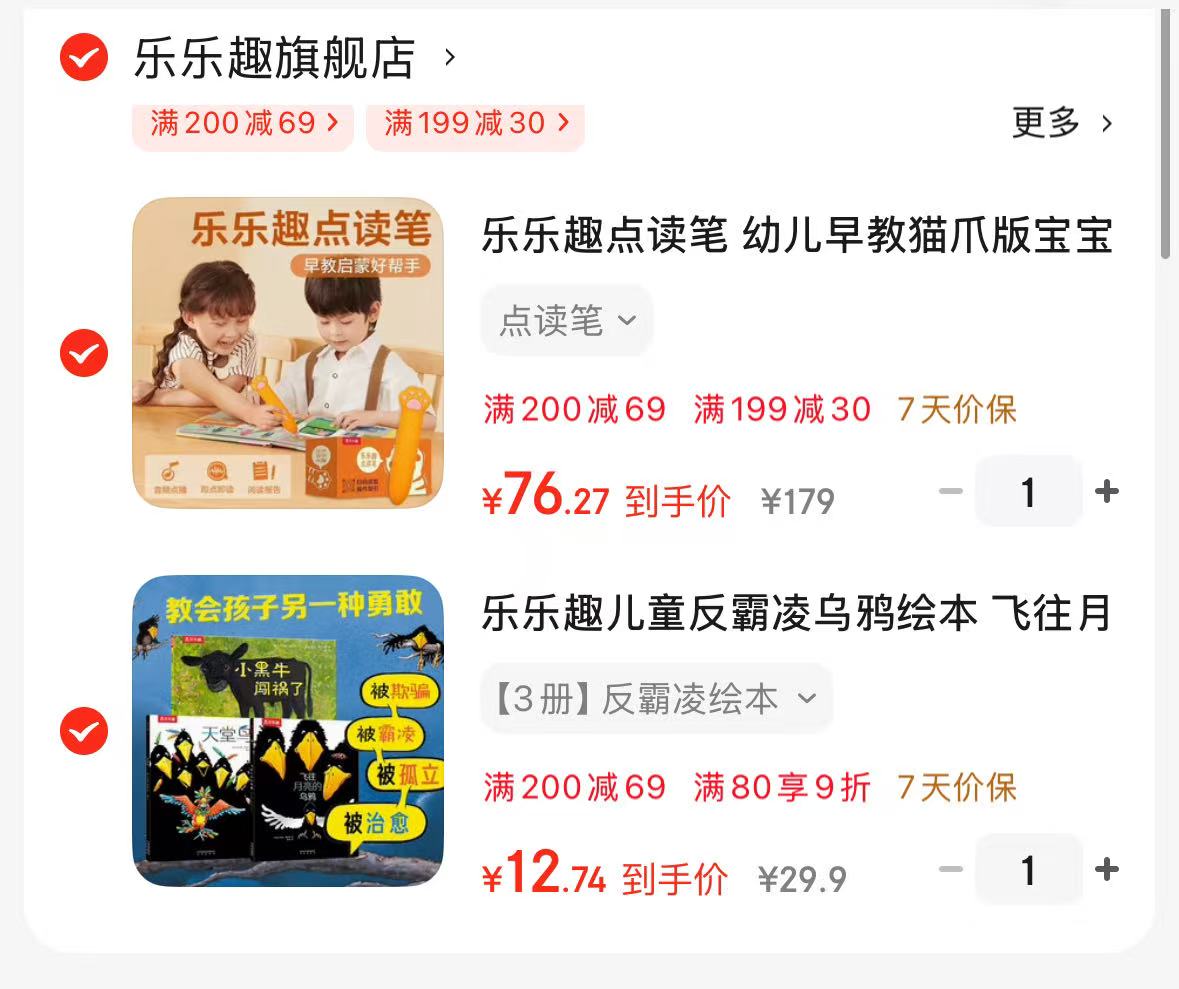The height and width of the screenshot is (989, 1179).
Task: Decrease quantity of the 反霸凌绘本
Action: [x=951, y=869]
